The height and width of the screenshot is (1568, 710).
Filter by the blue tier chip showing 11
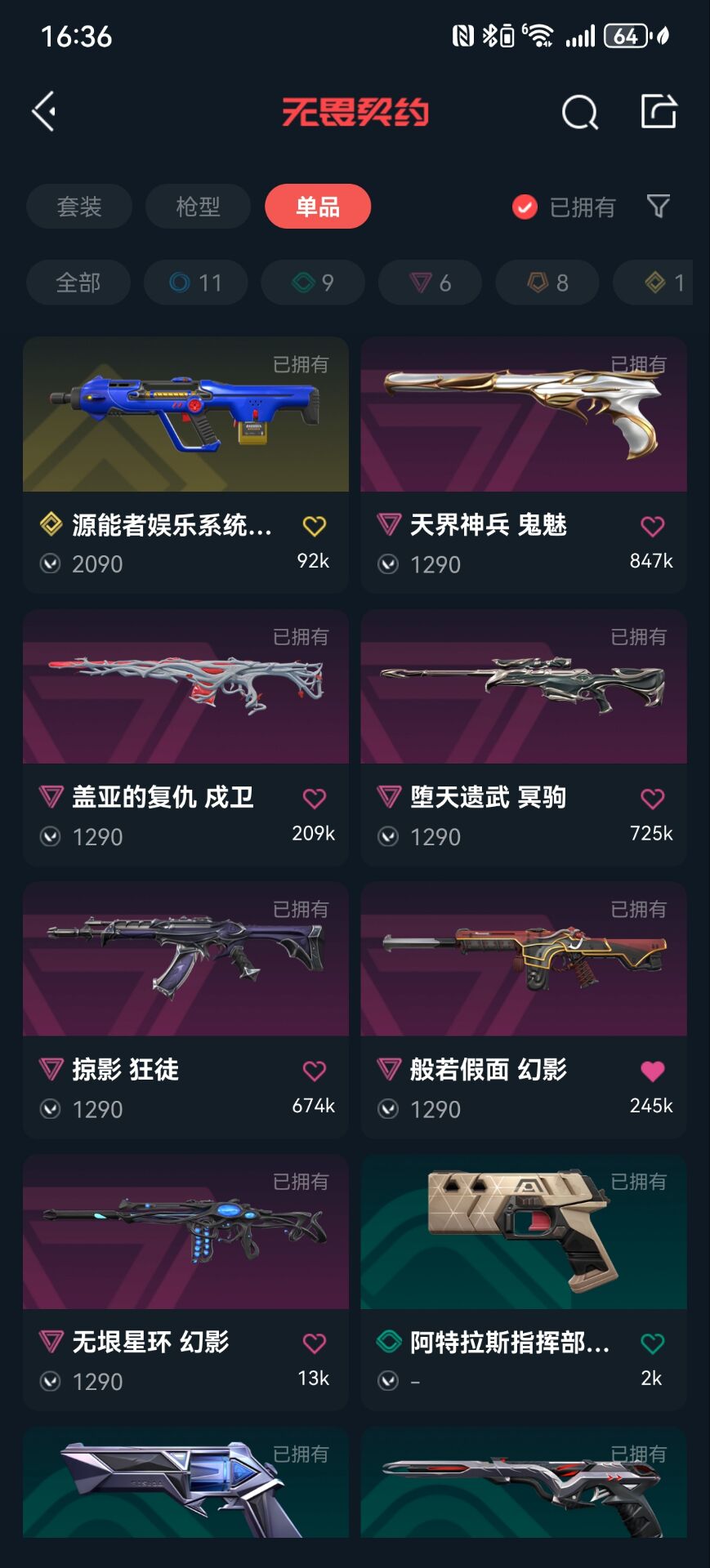pyautogui.click(x=196, y=283)
